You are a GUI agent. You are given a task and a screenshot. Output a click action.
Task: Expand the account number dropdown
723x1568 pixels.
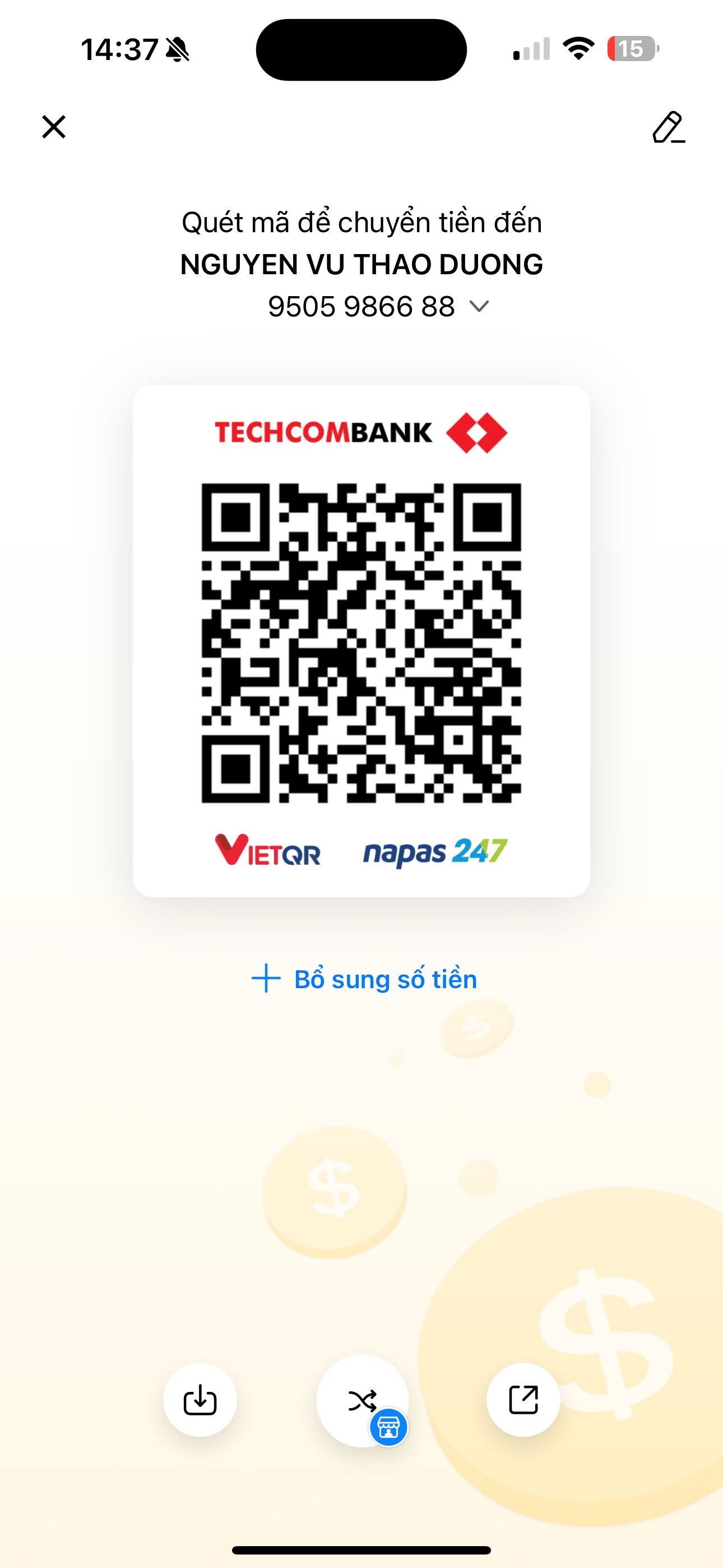tap(480, 306)
